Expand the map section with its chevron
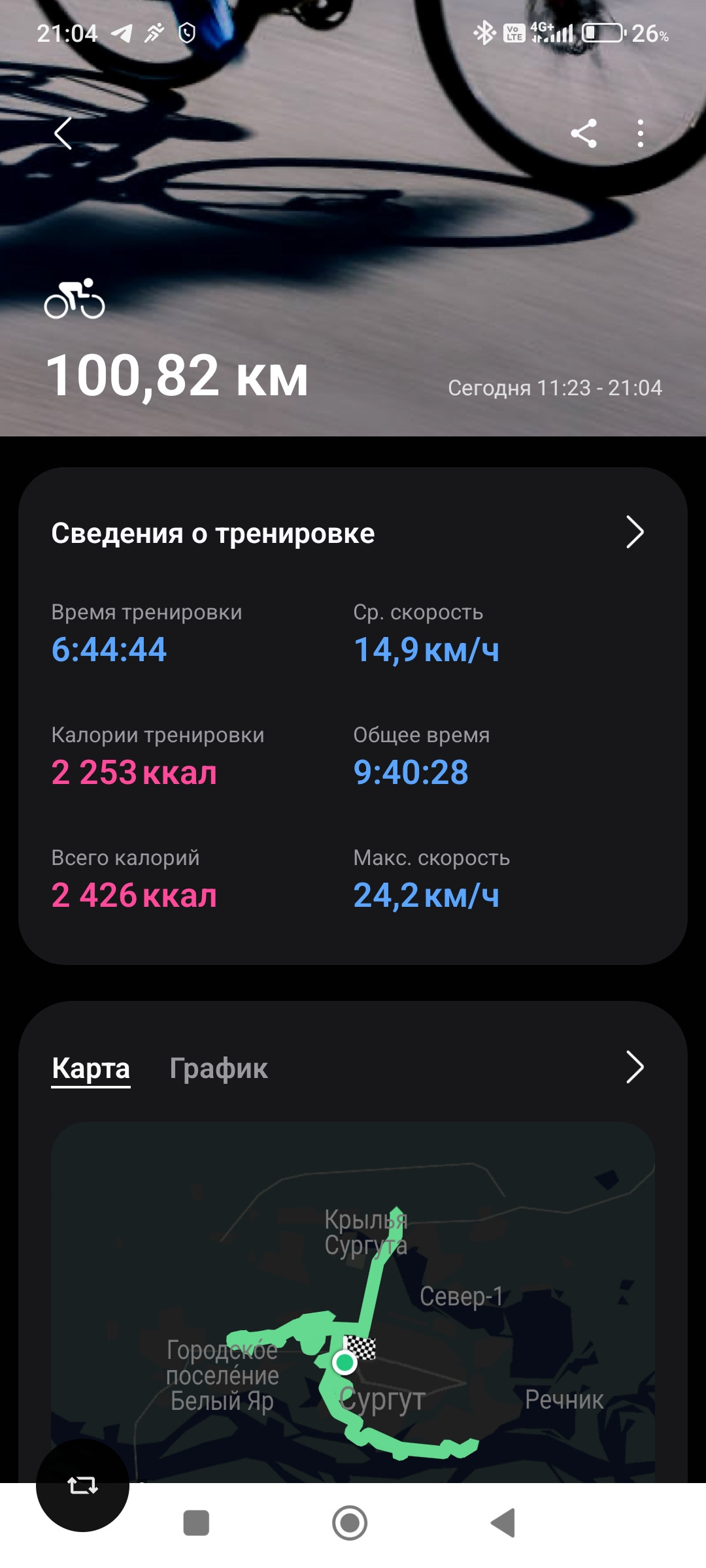Viewport: 706px width, 1568px height. 635,1067
